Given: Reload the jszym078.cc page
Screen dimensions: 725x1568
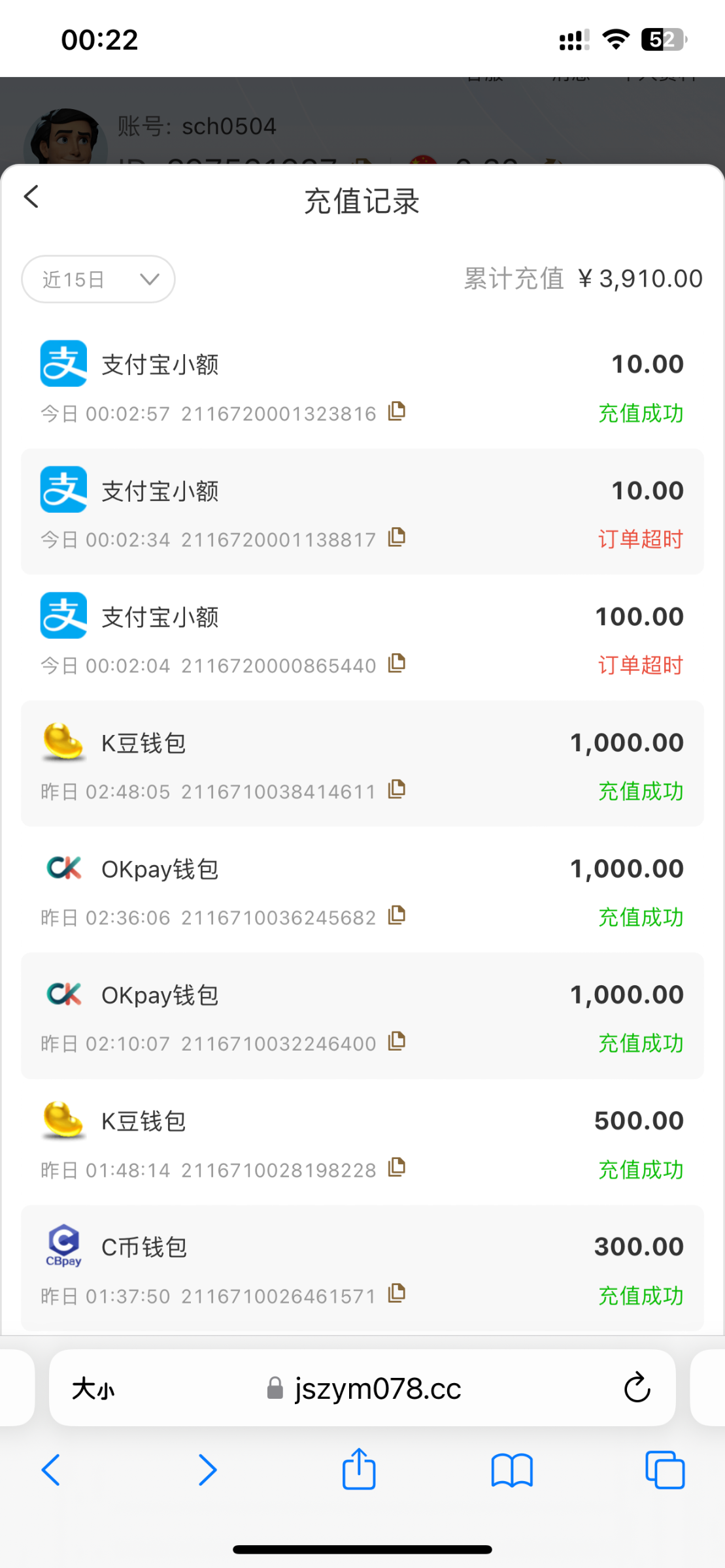Looking at the screenshot, I should click(x=637, y=1388).
